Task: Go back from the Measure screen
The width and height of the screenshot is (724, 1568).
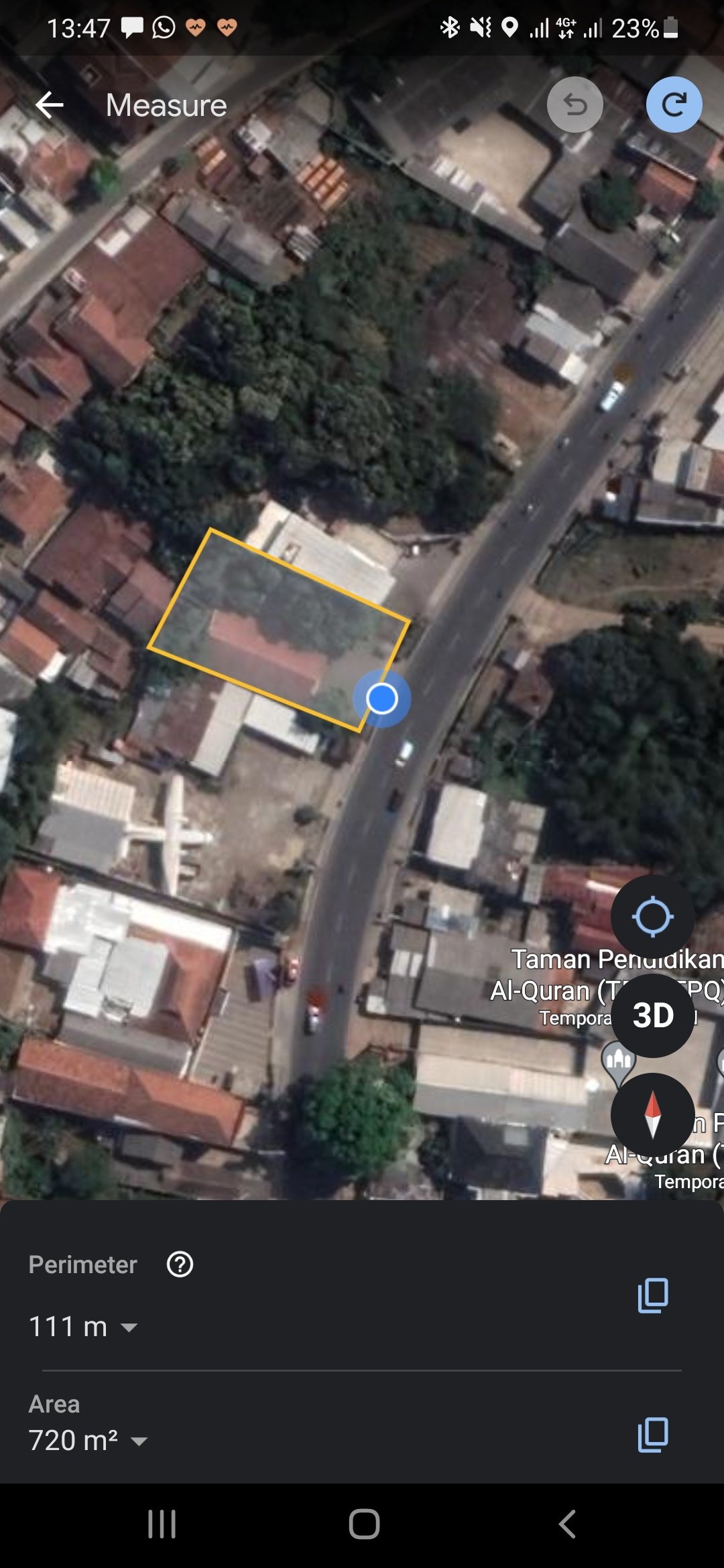Action: 50,105
